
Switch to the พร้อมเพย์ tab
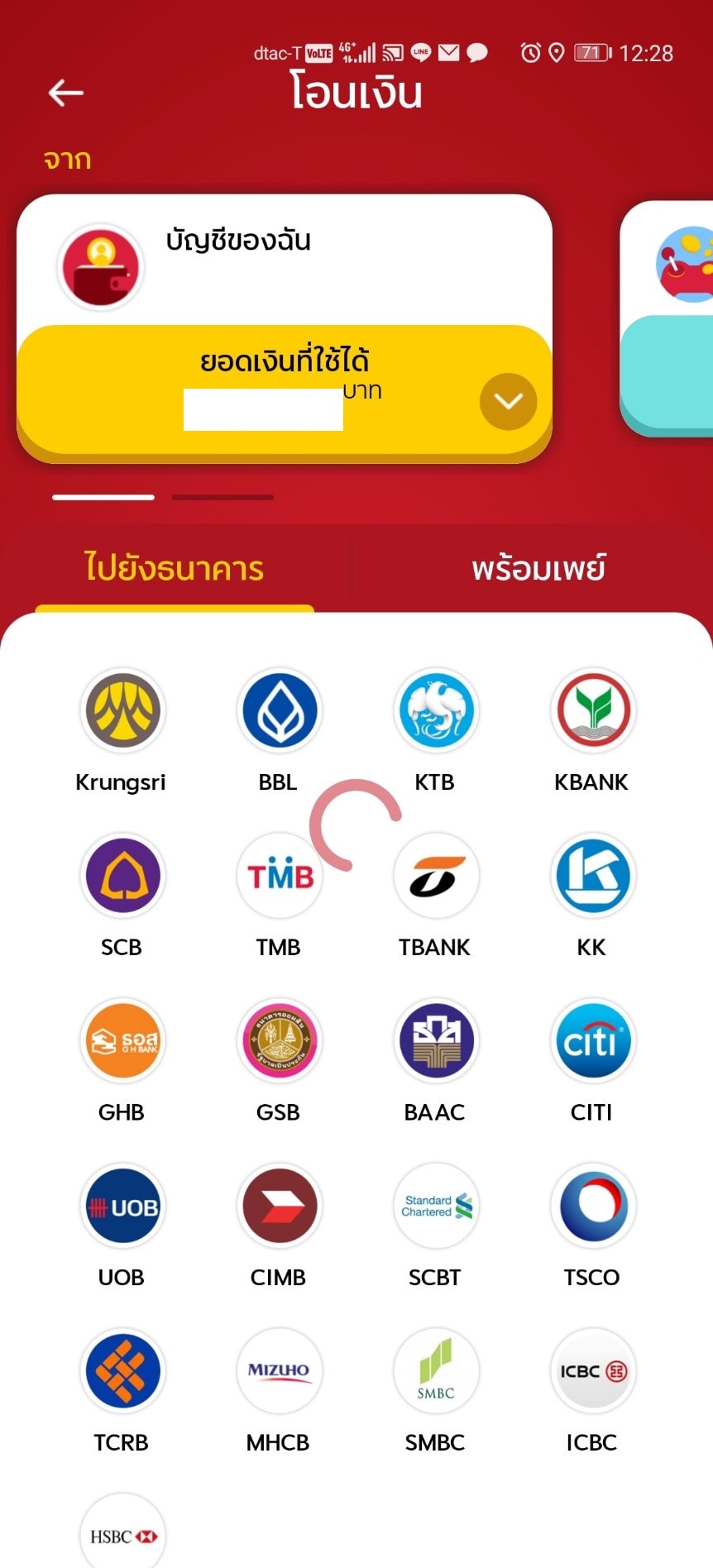coord(538,569)
